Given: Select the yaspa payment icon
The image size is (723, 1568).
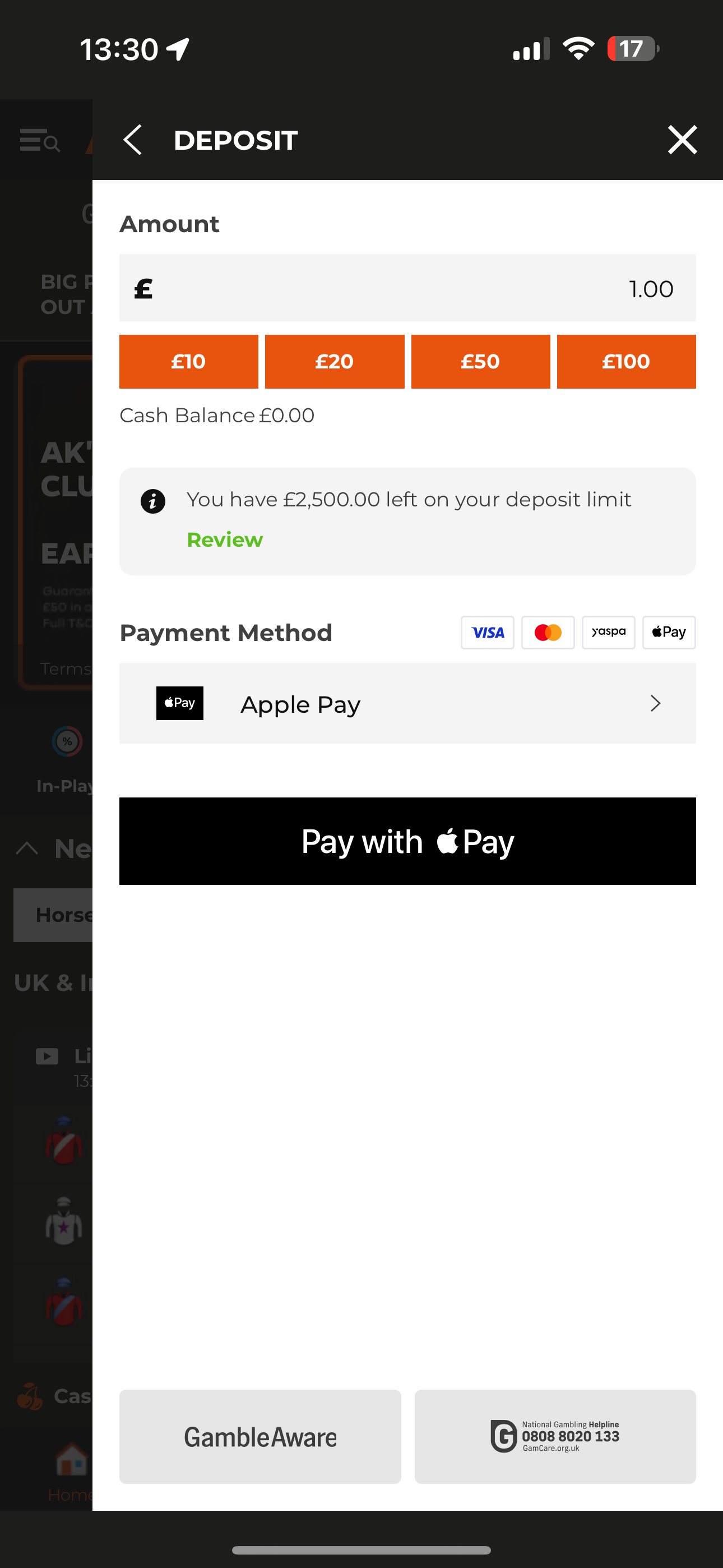Looking at the screenshot, I should point(608,633).
